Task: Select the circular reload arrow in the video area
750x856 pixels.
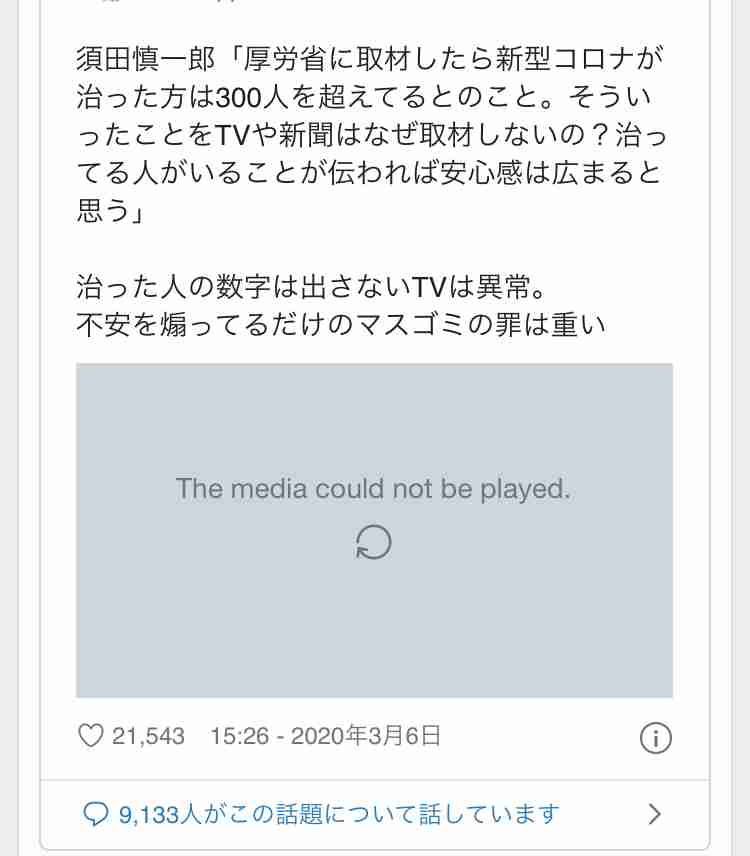Action: pyautogui.click(x=373, y=542)
